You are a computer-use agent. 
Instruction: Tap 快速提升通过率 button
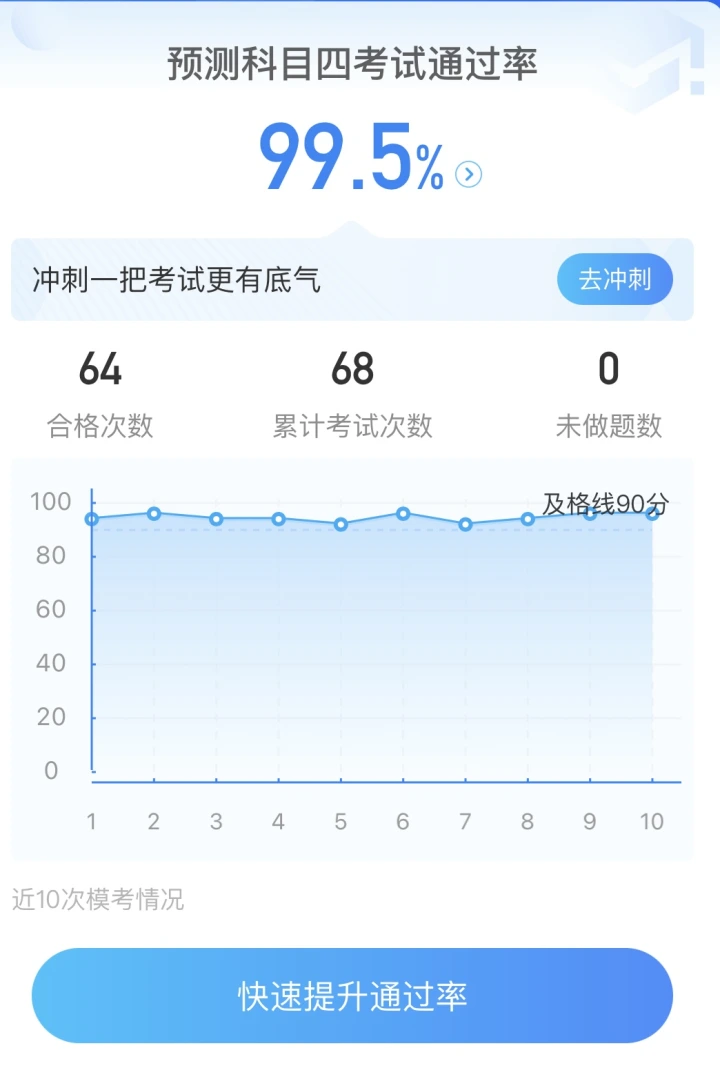coord(352,996)
